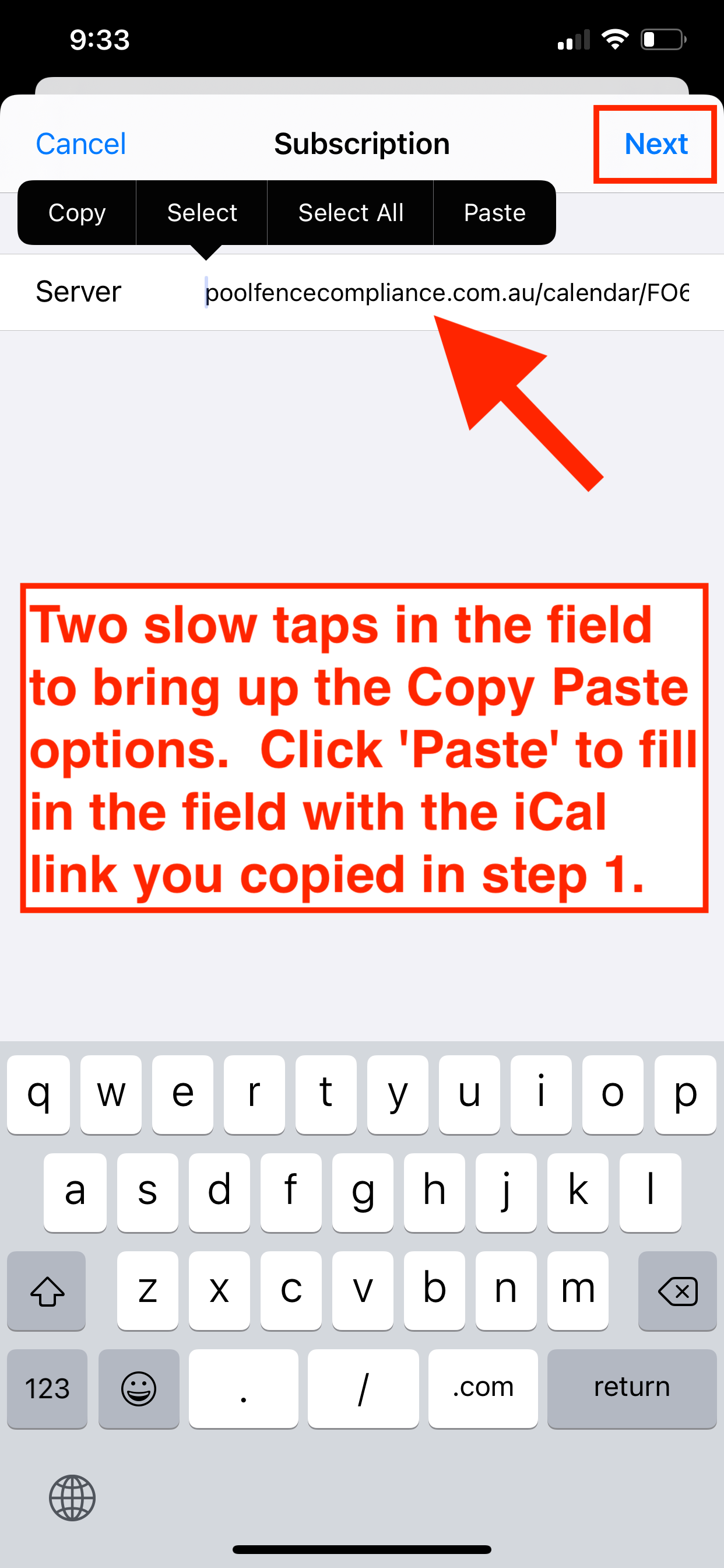The height and width of the screenshot is (1568, 724).
Task: Choose Select All in the edit menu
Action: point(350,213)
